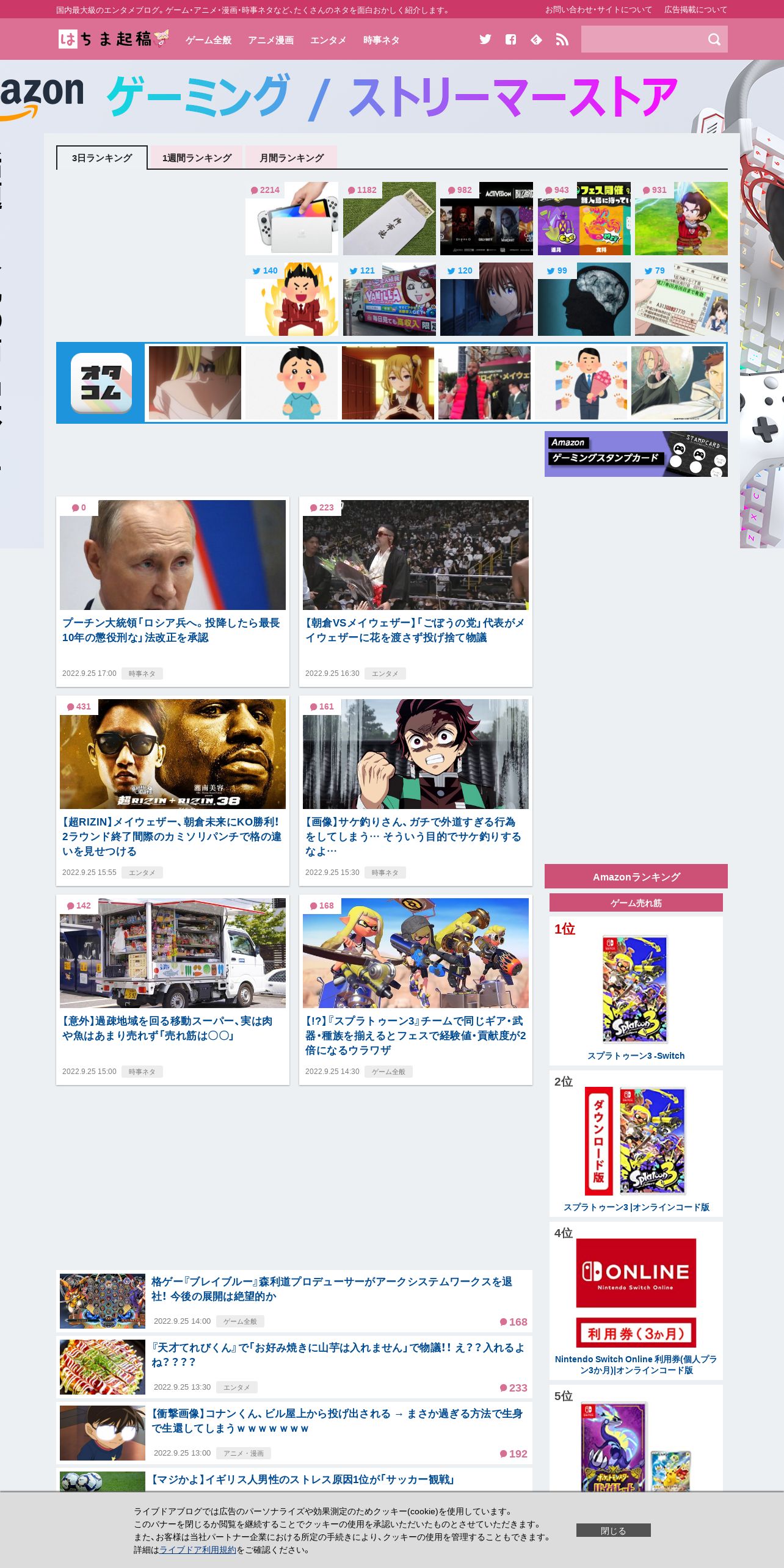Image resolution: width=784 pixels, height=1568 pixels.
Task: Open the RSS feed icon
Action: 562,40
